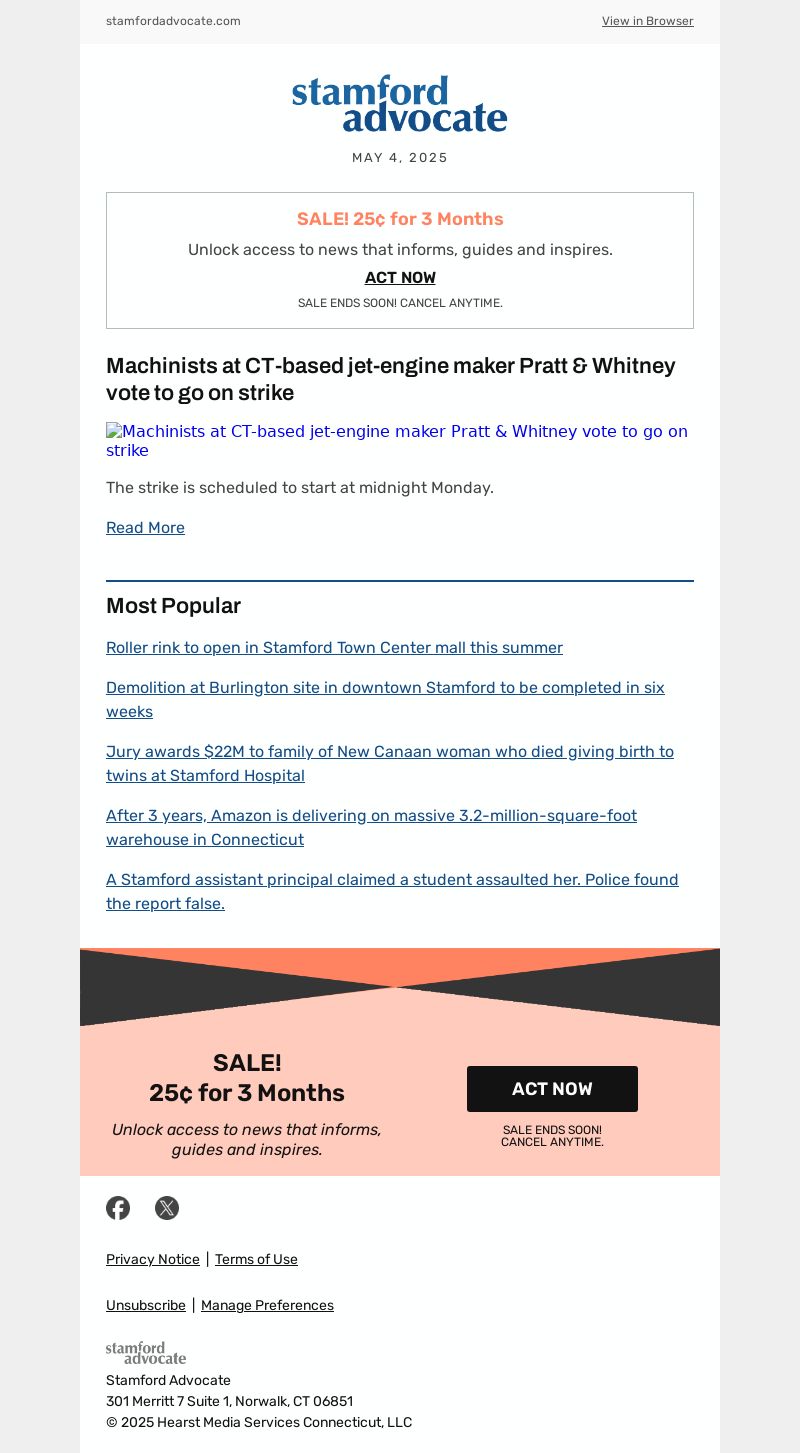Read the $22M jury award article
Viewport: 800px width, 1453px height.
[x=390, y=764]
